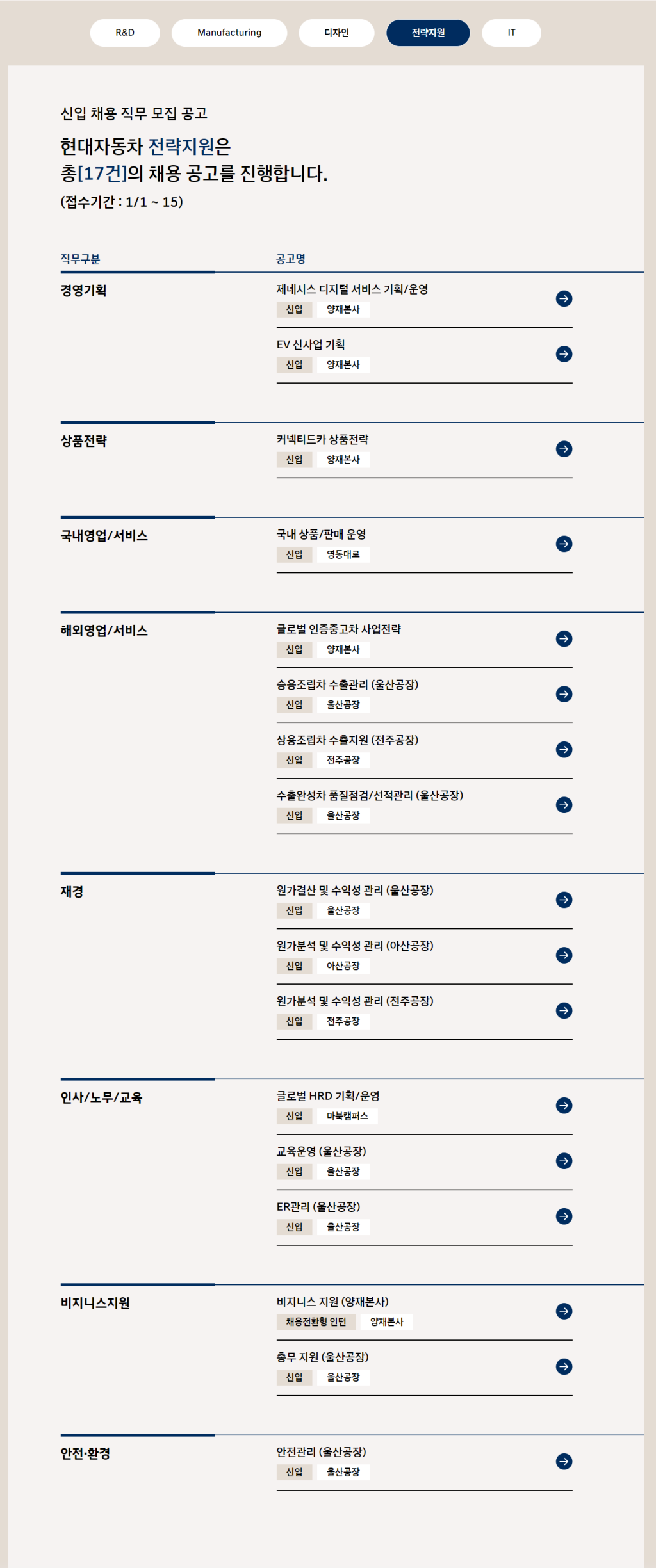This screenshot has height=1568, width=656.
Task: View 승용조립차 수출관리 (울산공장) posting
Action: pos(564,694)
